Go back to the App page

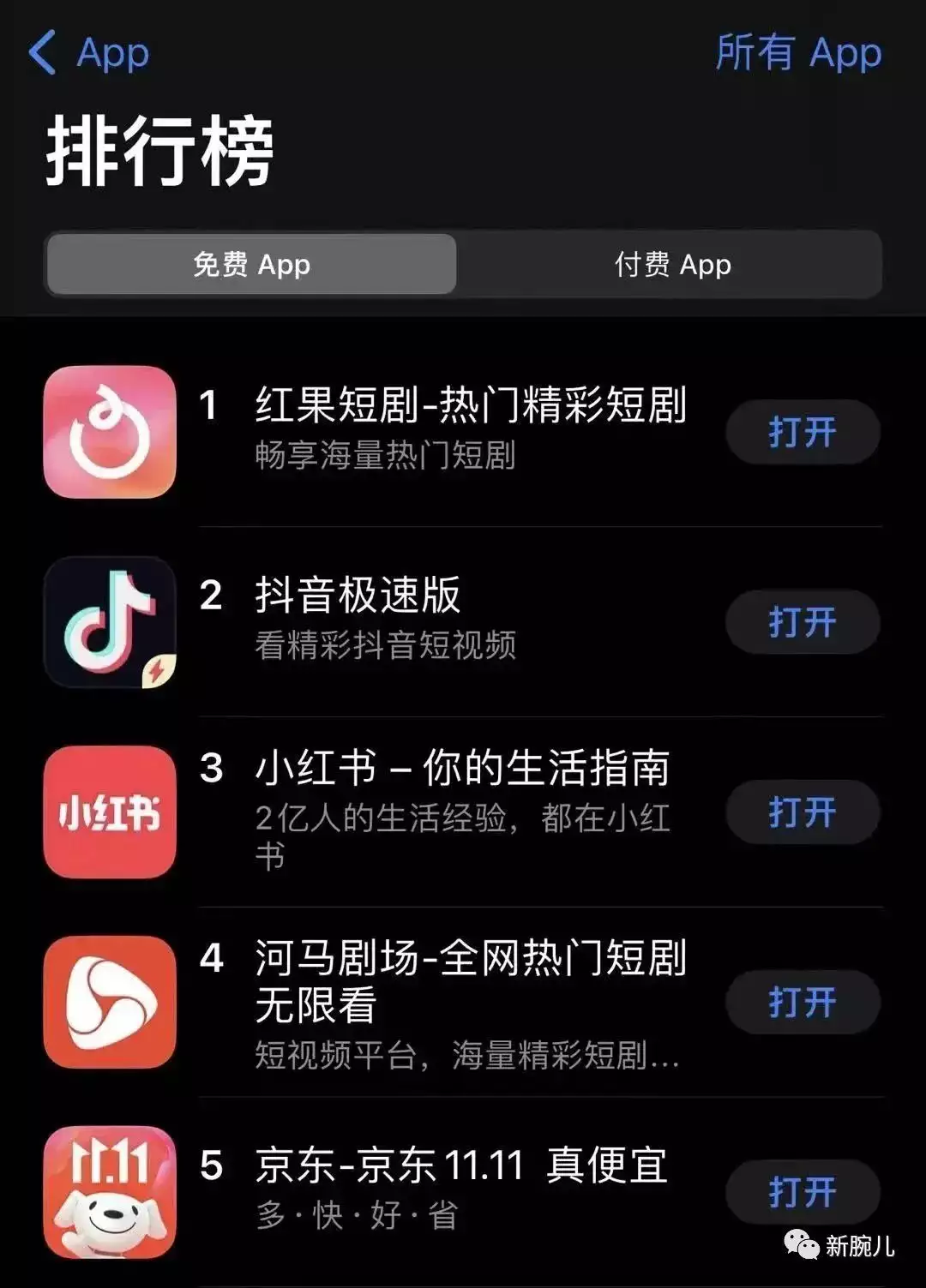tap(88, 53)
